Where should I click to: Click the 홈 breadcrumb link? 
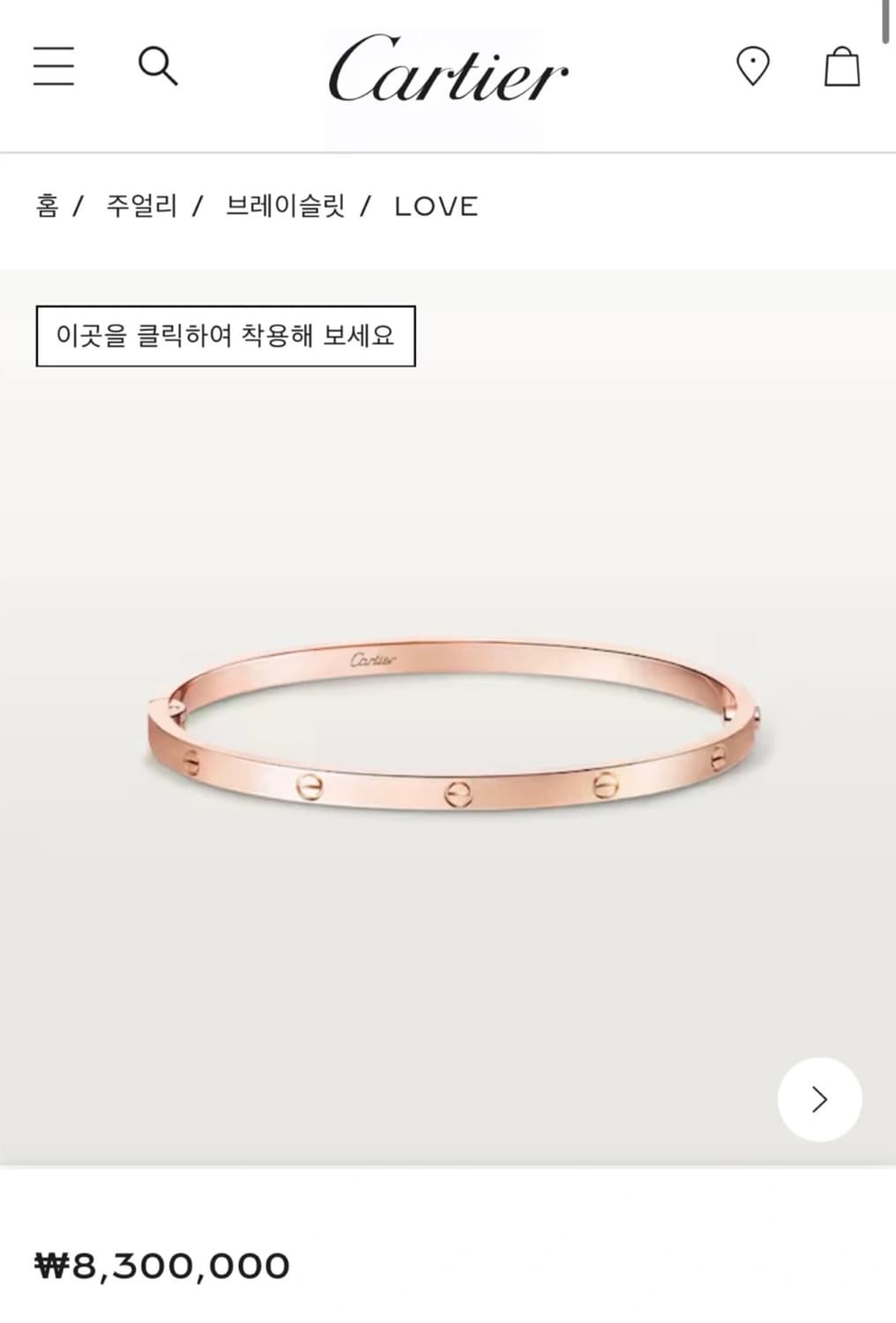click(x=50, y=206)
